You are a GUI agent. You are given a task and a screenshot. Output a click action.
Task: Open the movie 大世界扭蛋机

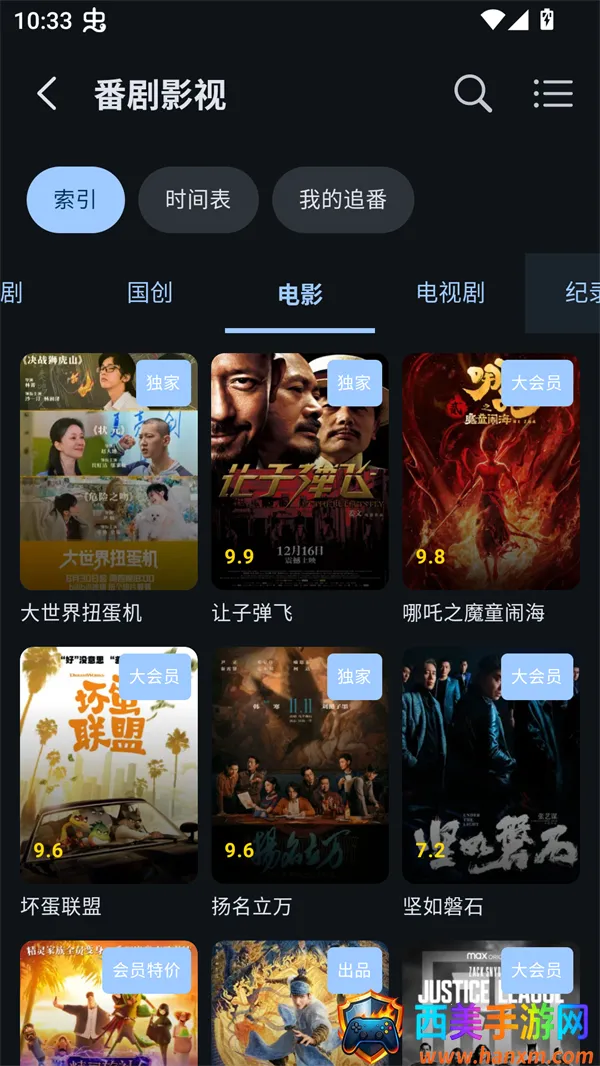pyautogui.click(x=109, y=472)
